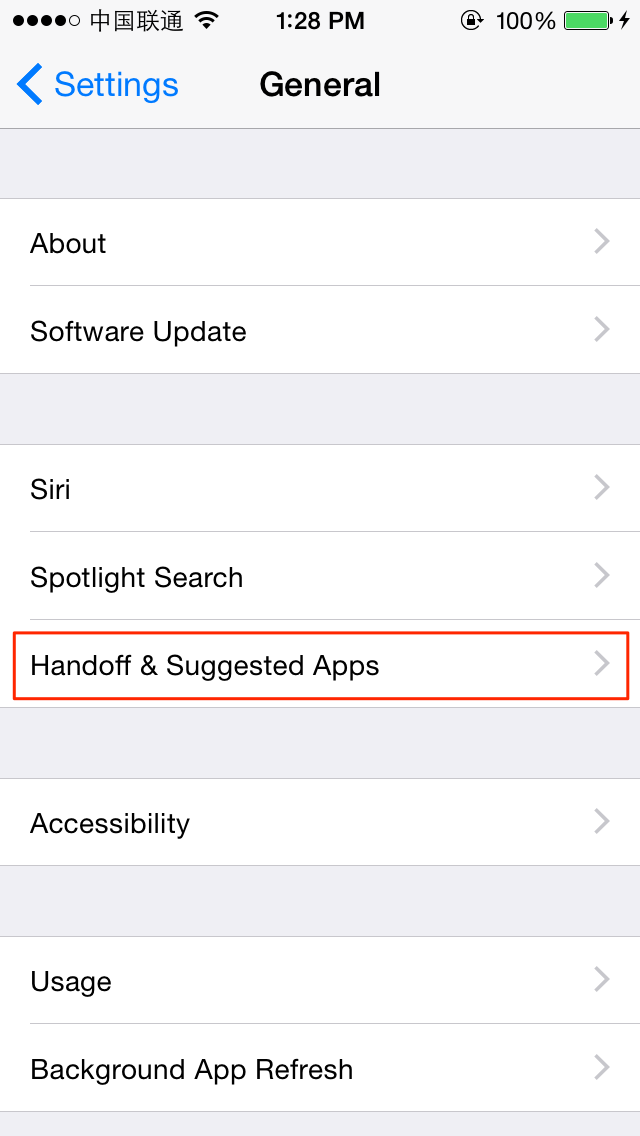The height and width of the screenshot is (1136, 640).
Task: Open Background App Refresh
Action: pyautogui.click(x=320, y=1069)
